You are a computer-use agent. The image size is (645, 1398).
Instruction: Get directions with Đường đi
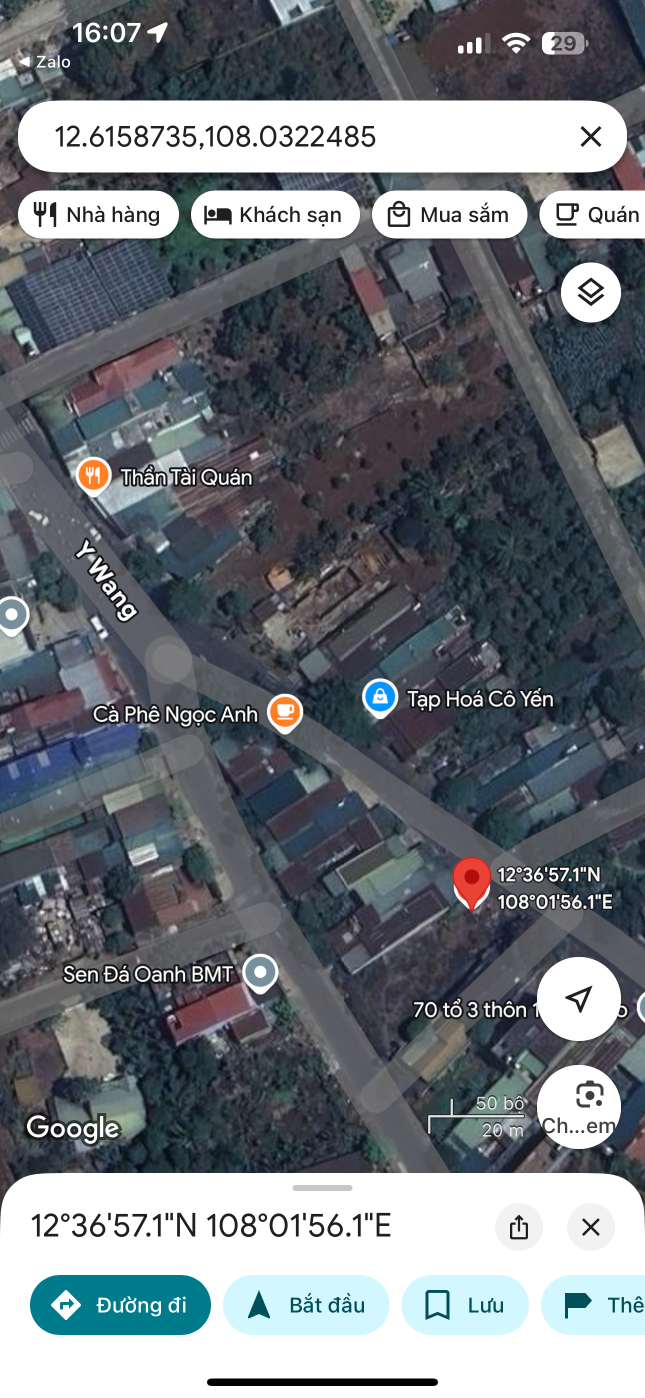click(x=121, y=1305)
